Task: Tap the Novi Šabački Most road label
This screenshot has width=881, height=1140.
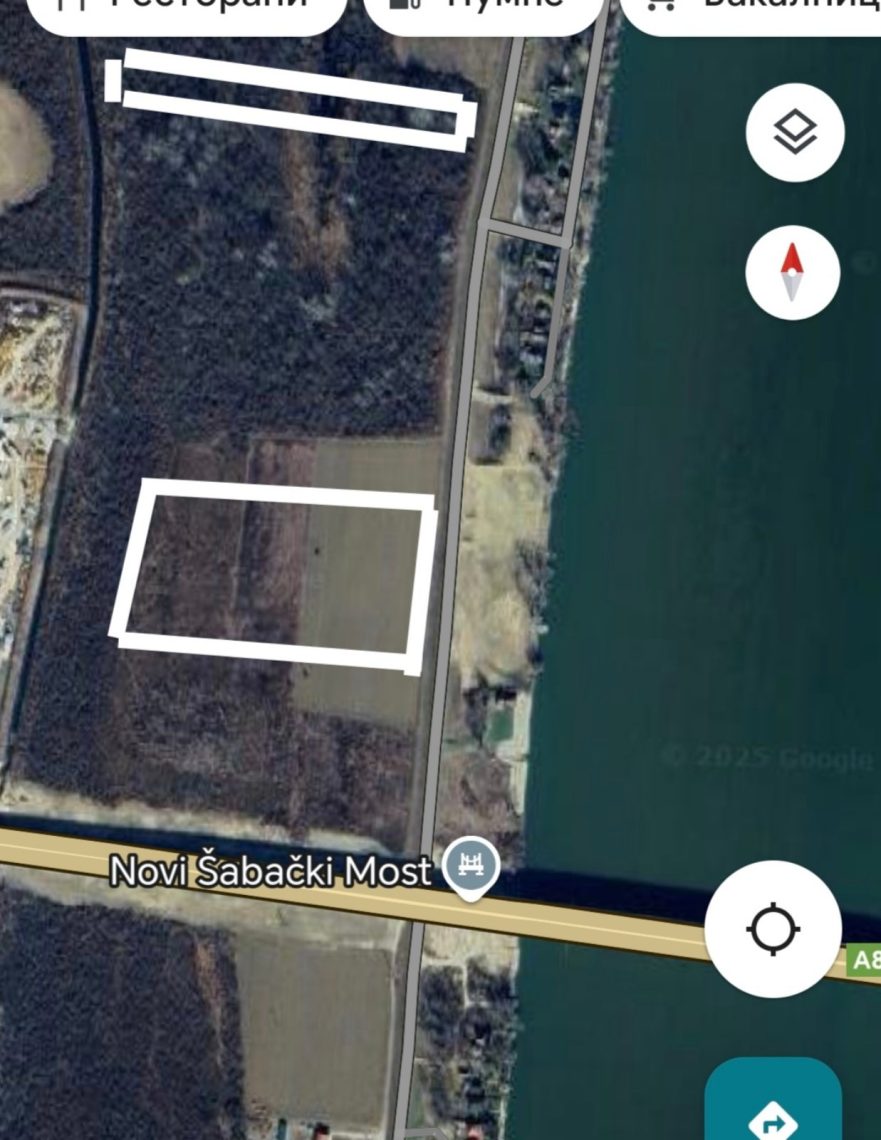Action: click(270, 869)
